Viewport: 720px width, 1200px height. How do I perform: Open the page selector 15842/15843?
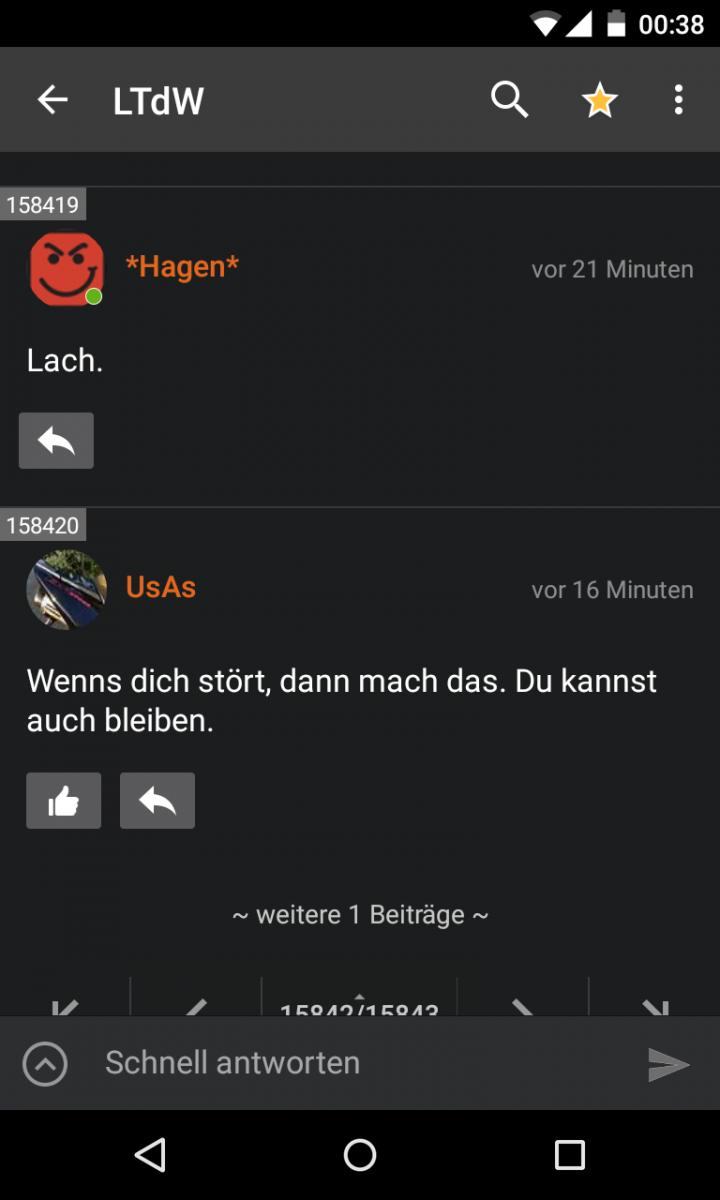[359, 1004]
